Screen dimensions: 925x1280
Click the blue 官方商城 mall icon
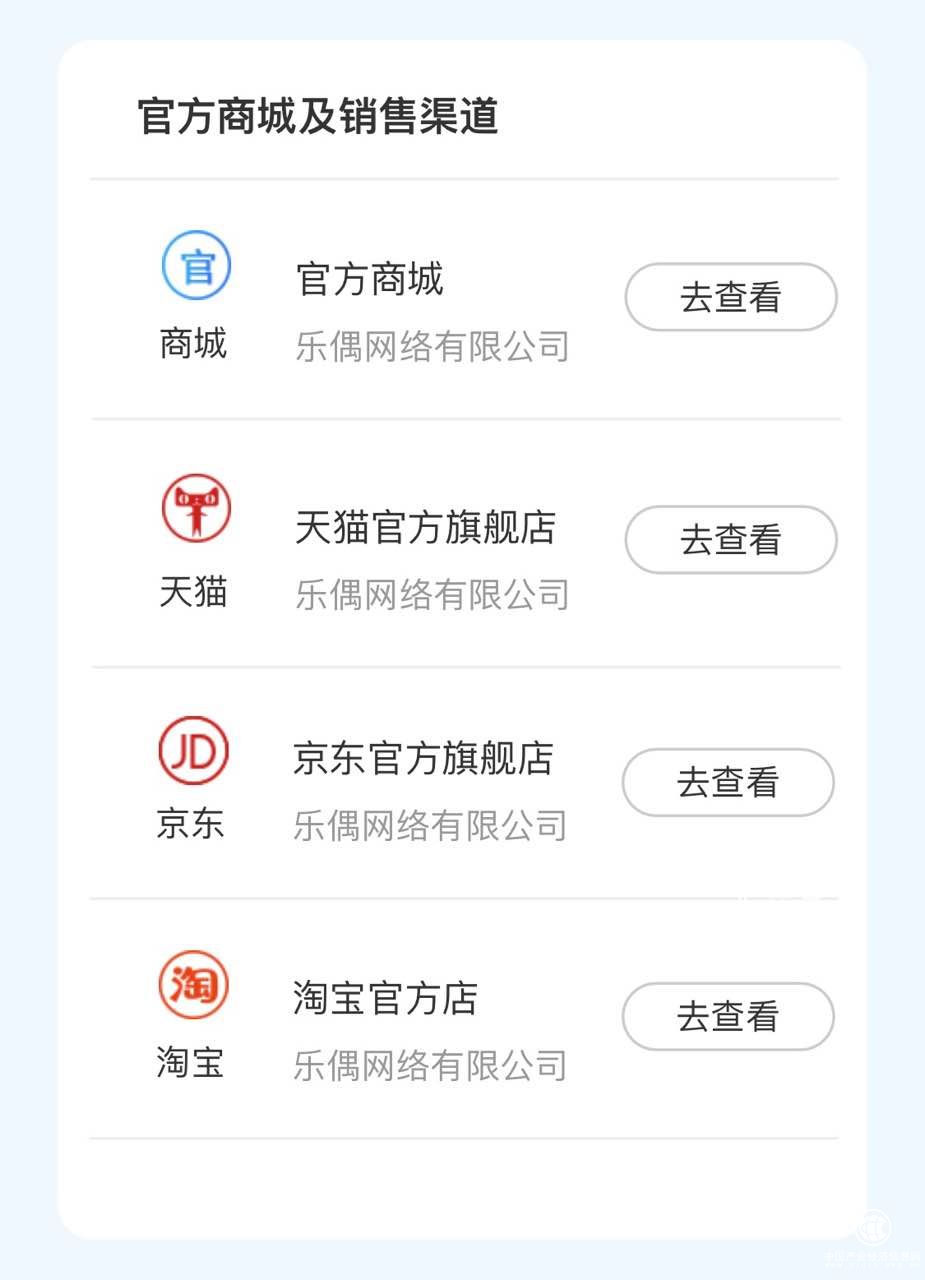coord(196,264)
